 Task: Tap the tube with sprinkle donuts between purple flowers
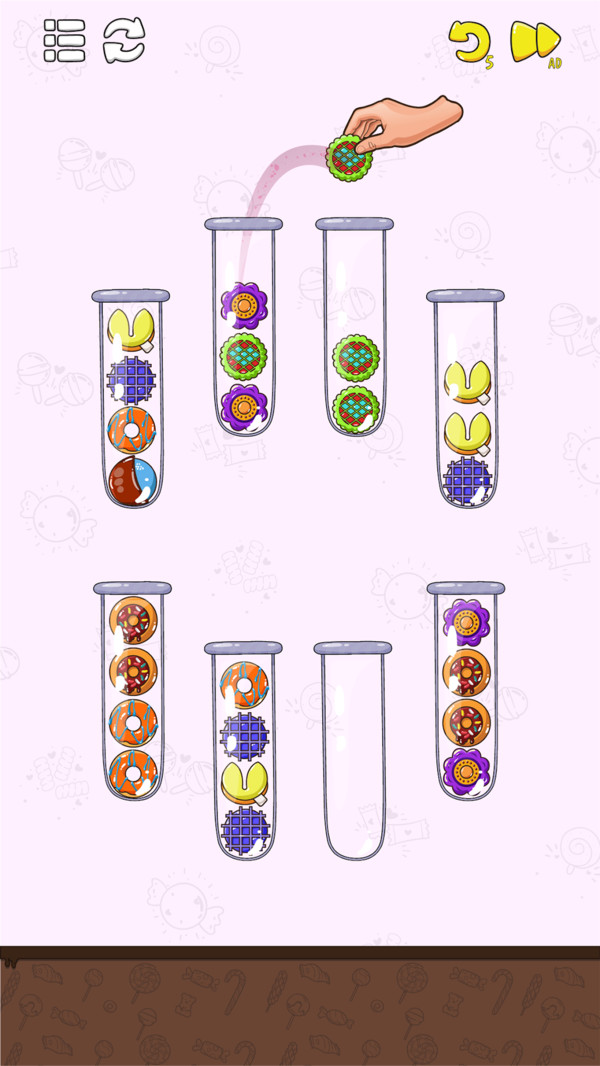[466, 690]
